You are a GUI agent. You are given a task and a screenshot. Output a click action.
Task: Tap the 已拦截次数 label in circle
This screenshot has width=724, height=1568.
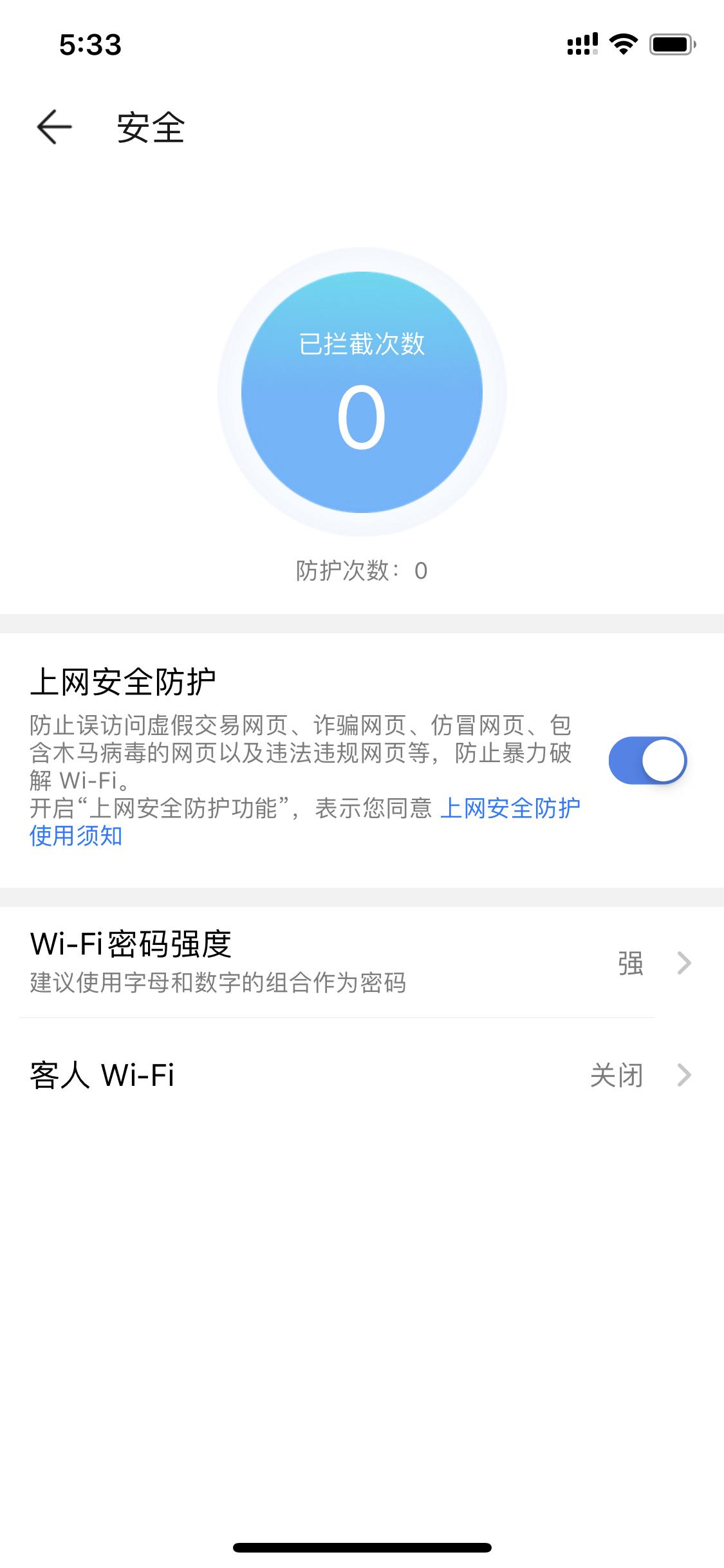[x=362, y=344]
